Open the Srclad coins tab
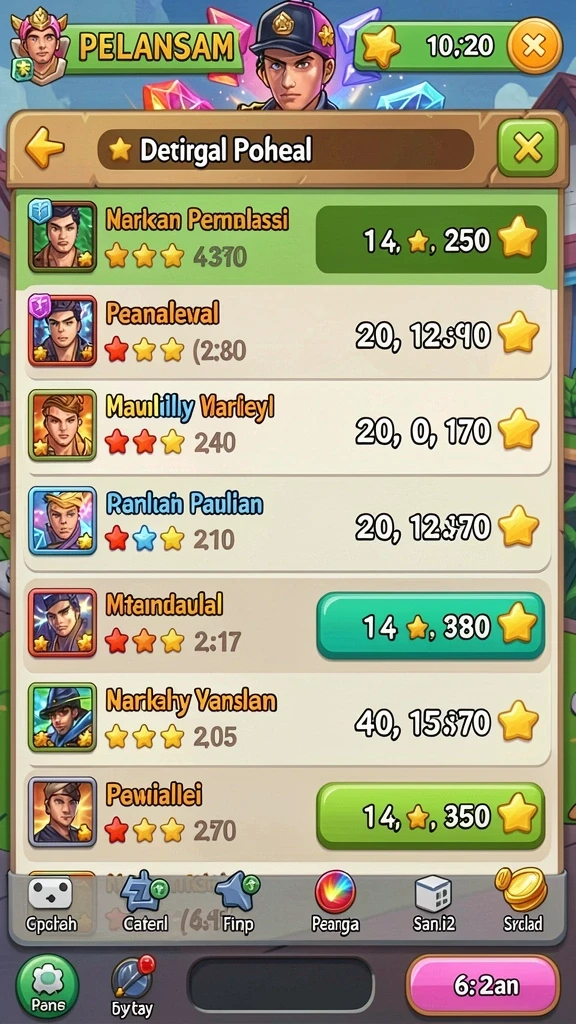 point(522,902)
